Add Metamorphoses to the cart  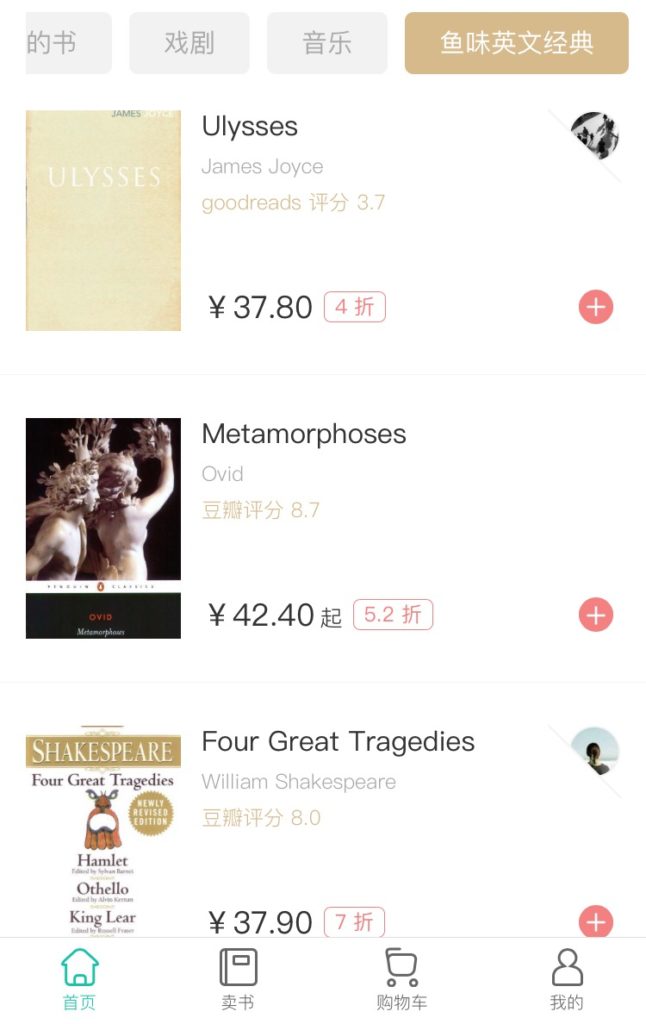point(596,615)
